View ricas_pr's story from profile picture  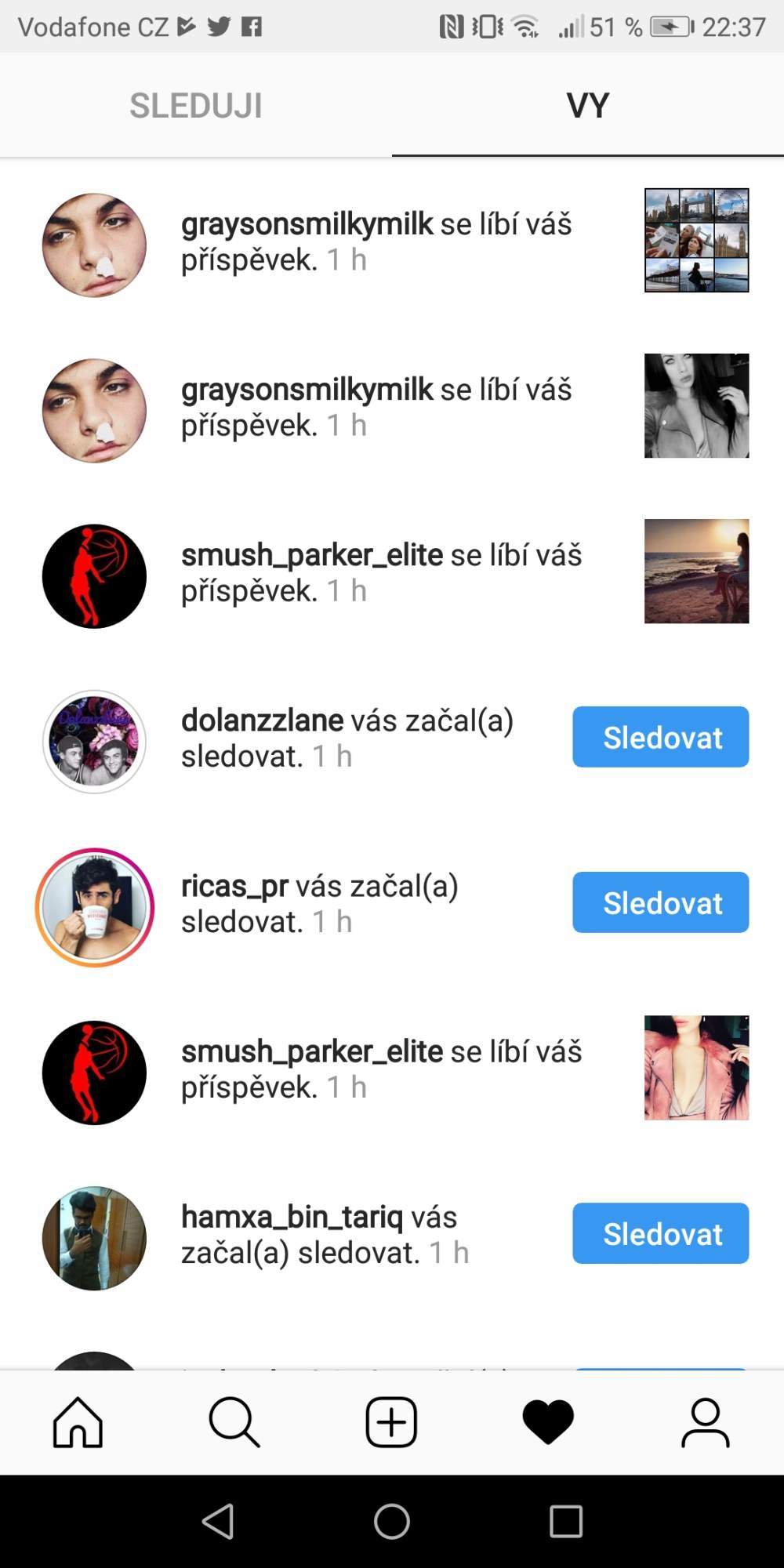pyautogui.click(x=94, y=907)
